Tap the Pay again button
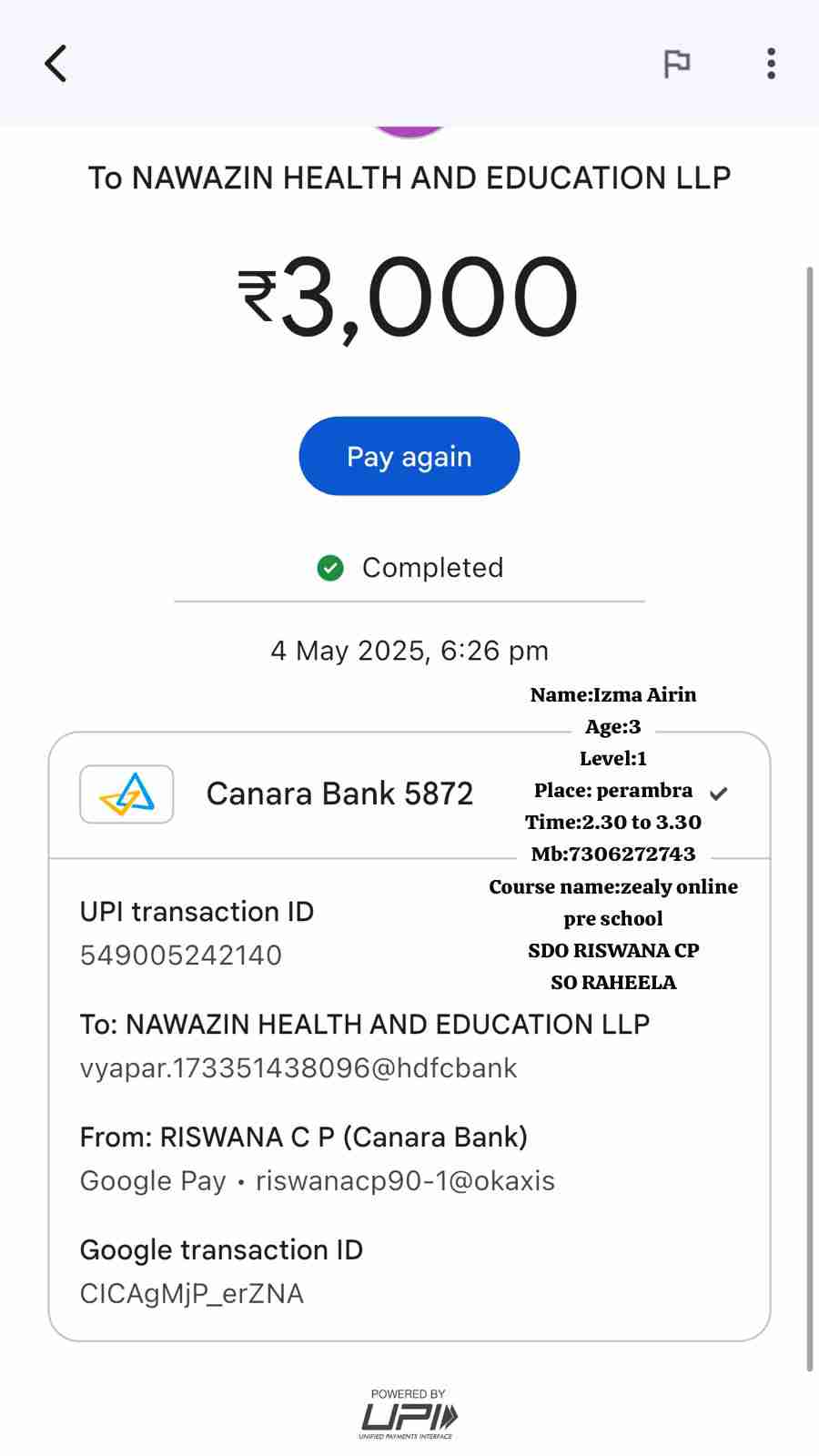This screenshot has height=1456, width=819. 409,456
